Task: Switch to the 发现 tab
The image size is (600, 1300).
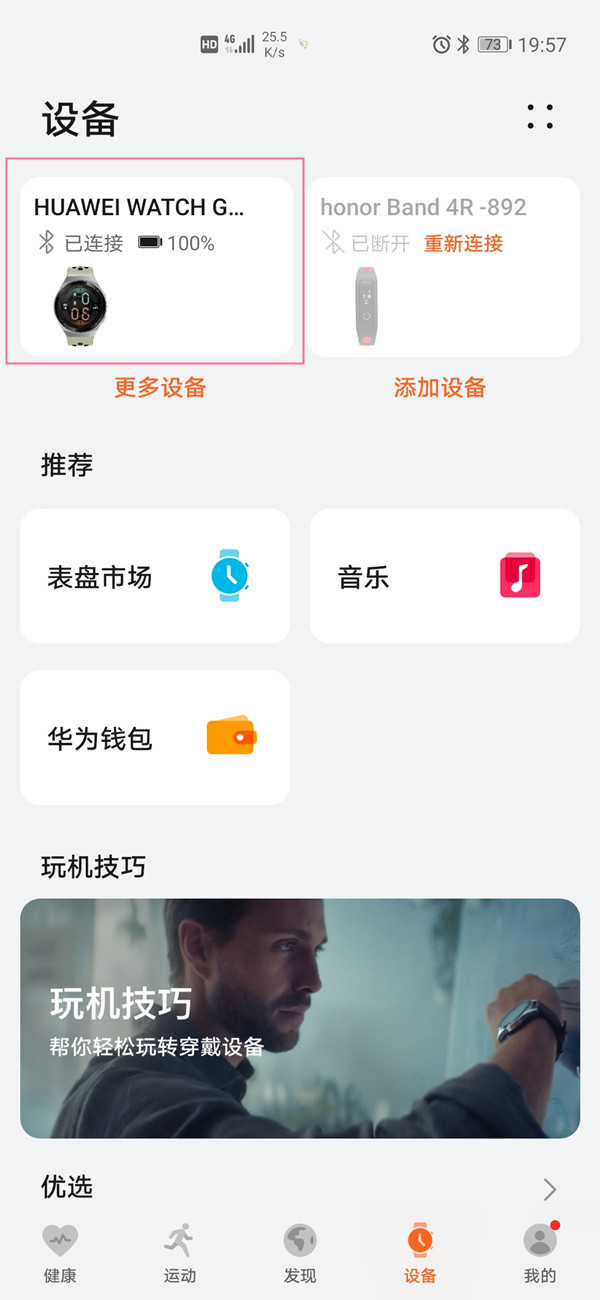Action: pos(300,1253)
